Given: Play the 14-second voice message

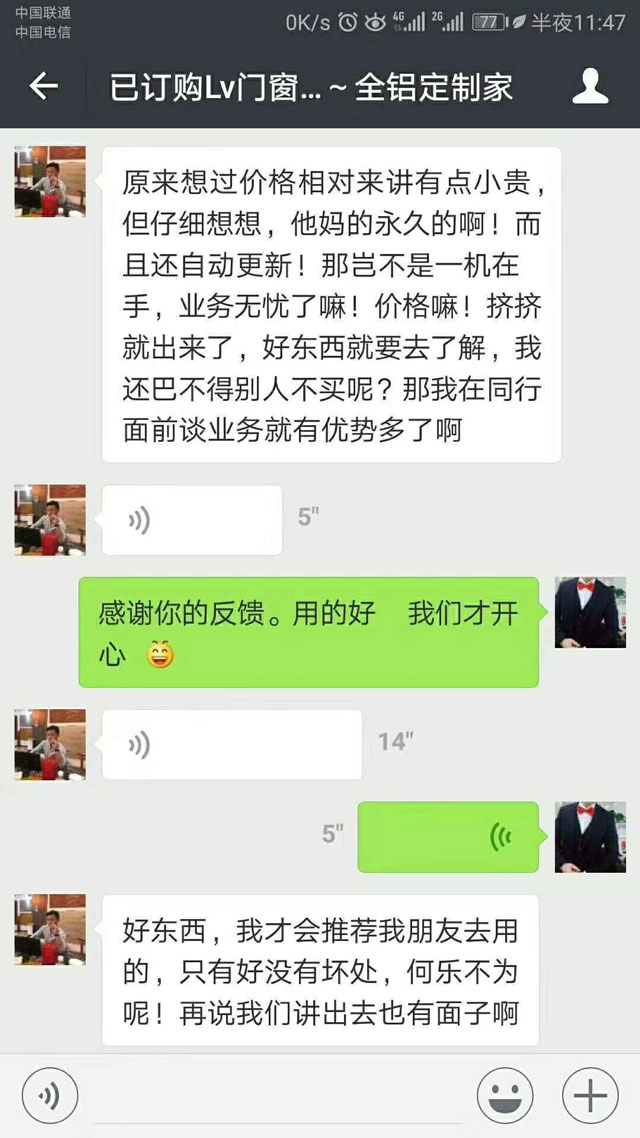Looking at the screenshot, I should pyautogui.click(x=232, y=745).
